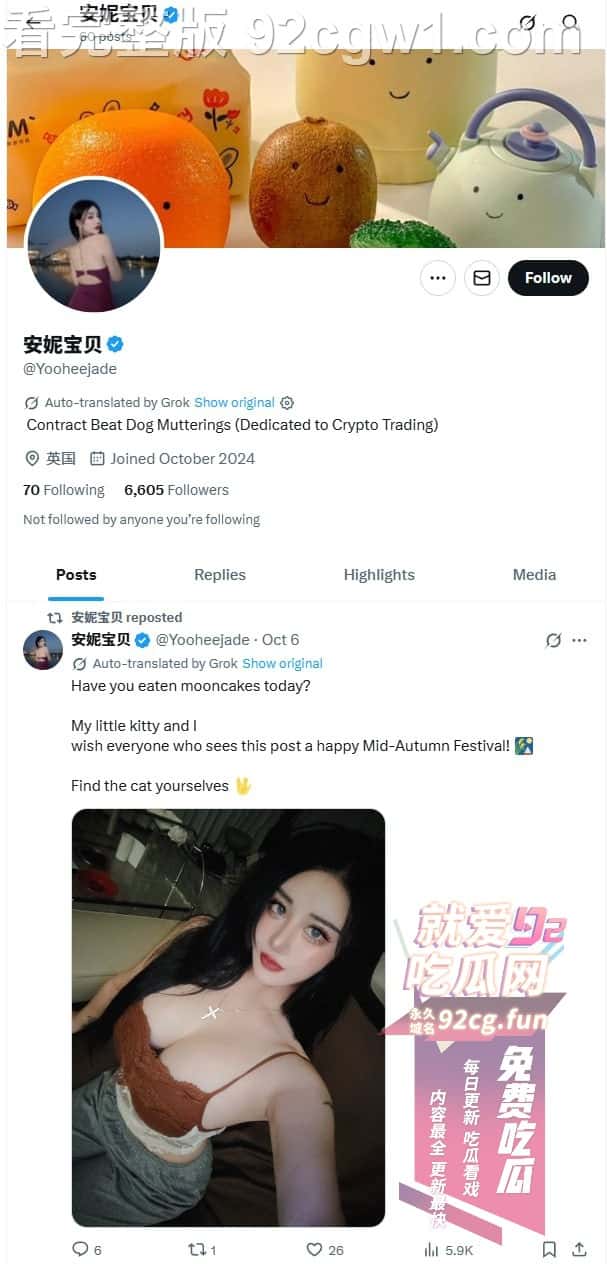This screenshot has width=607, height=1264.
Task: Switch to the Media tab
Action: click(x=534, y=574)
